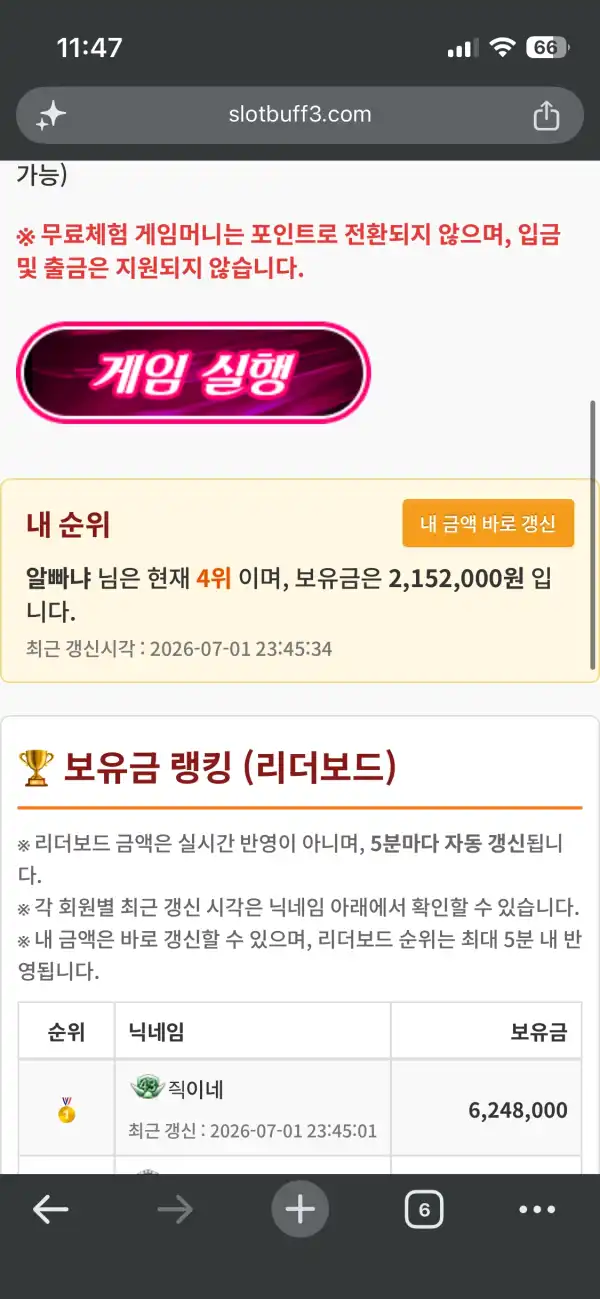Tap the 게임 실행 button

[193, 372]
